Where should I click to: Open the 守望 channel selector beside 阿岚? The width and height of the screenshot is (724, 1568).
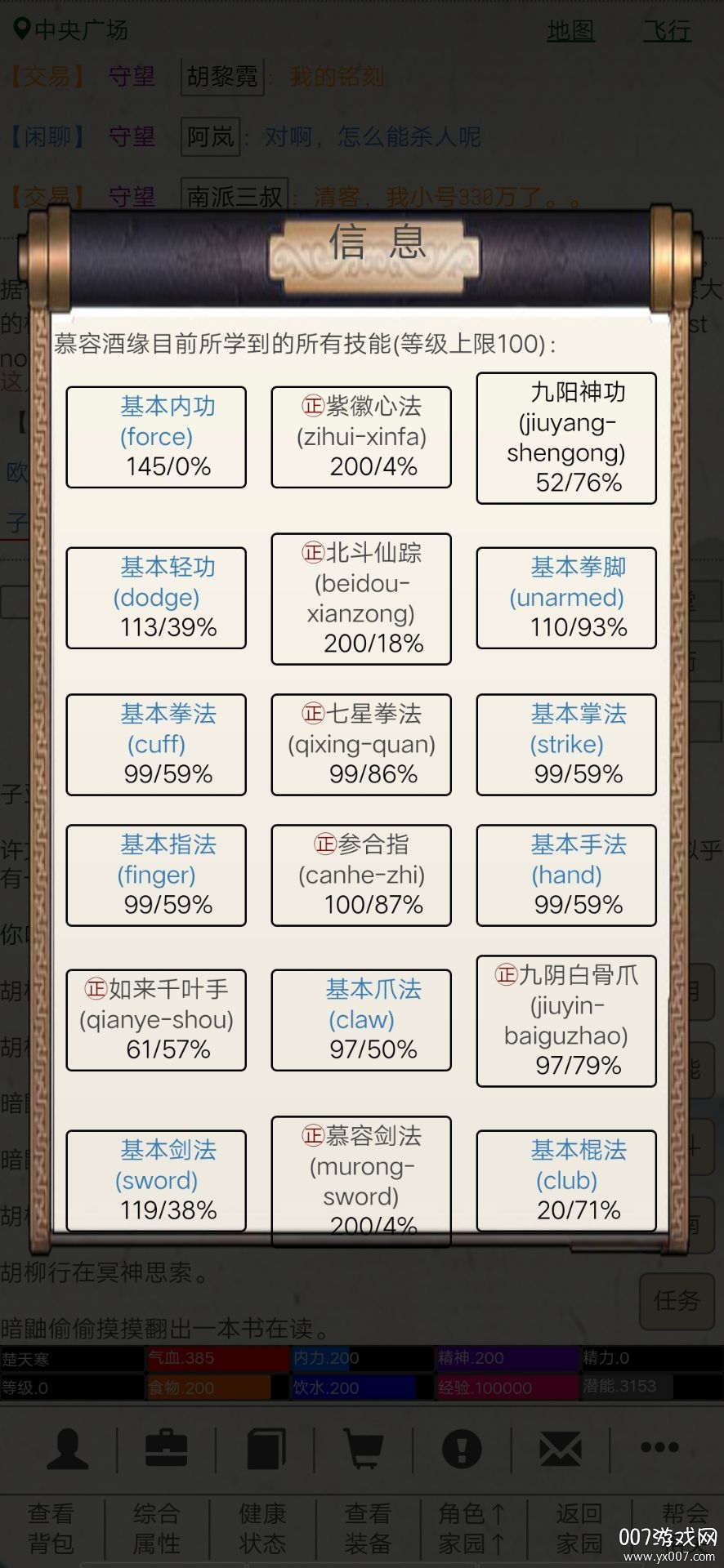coord(131,136)
